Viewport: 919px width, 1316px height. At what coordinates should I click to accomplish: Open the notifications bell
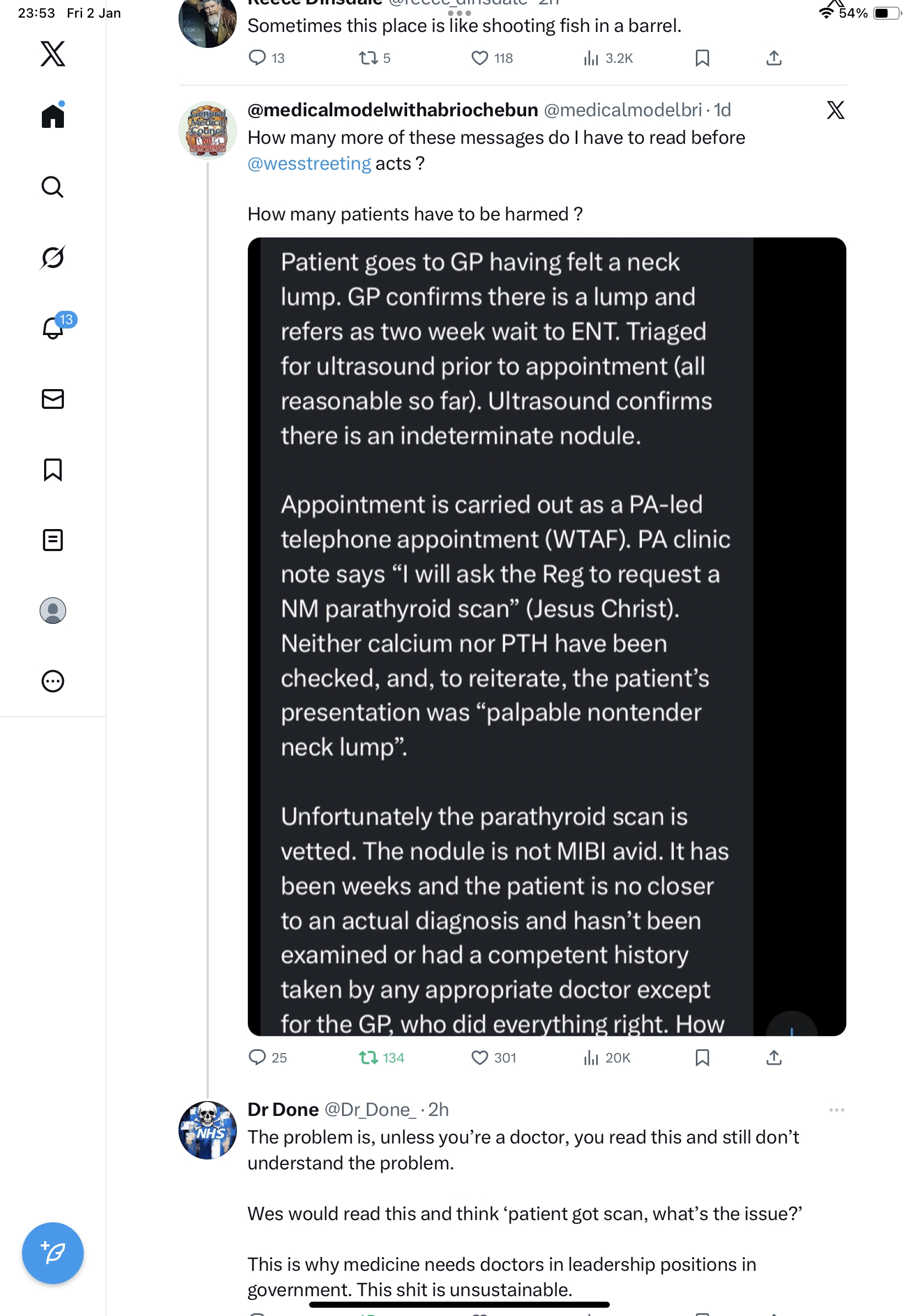coord(53,328)
